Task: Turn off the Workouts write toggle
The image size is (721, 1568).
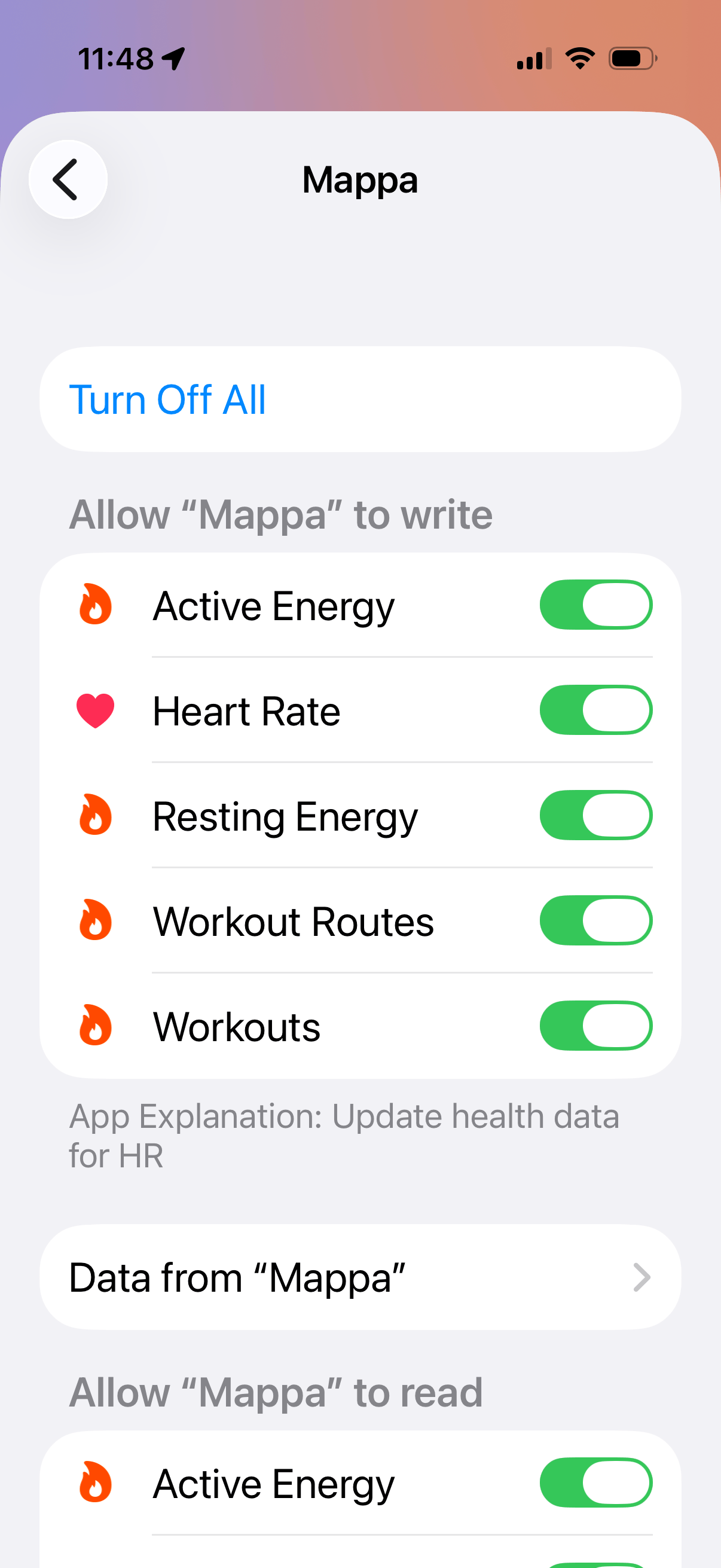Action: tap(595, 1026)
